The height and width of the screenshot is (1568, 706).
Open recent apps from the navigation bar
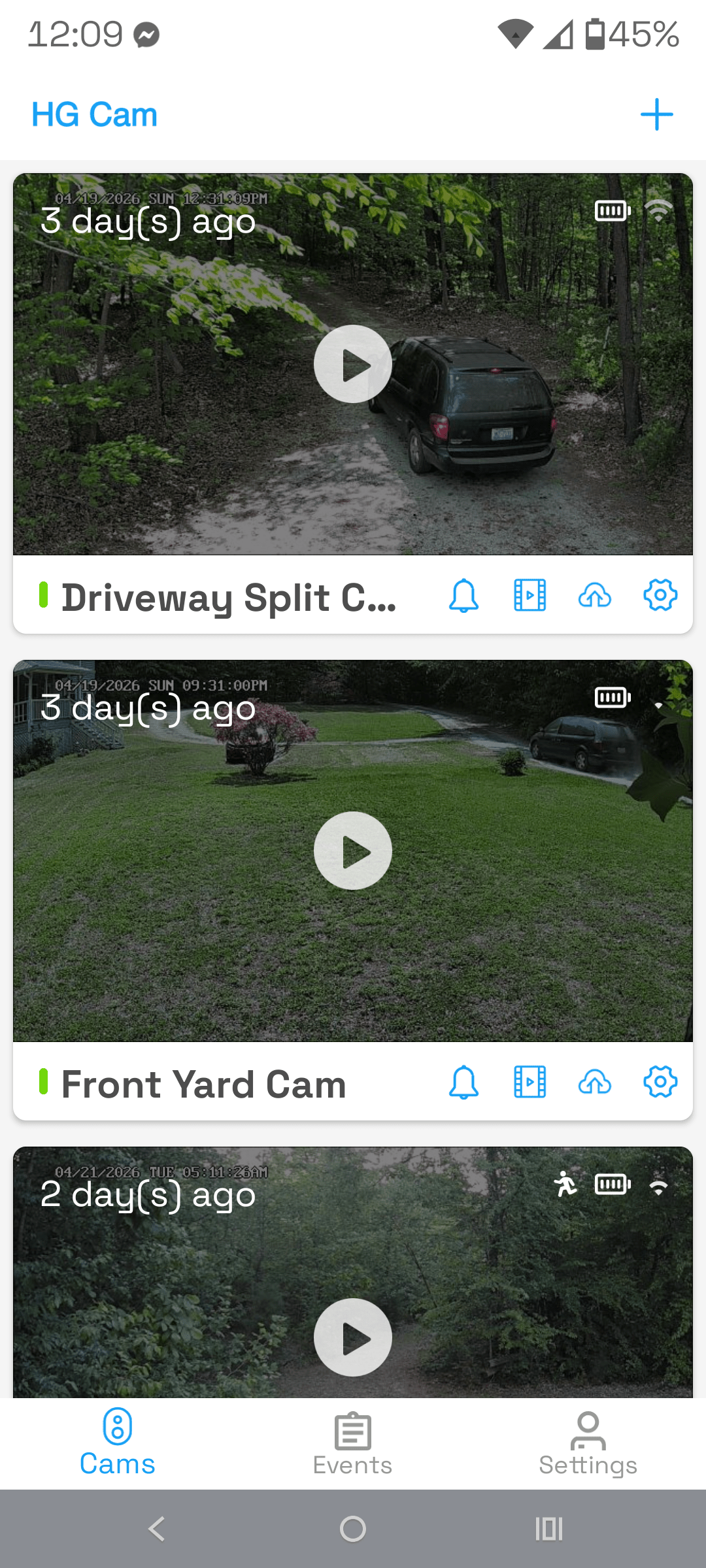click(x=549, y=1529)
